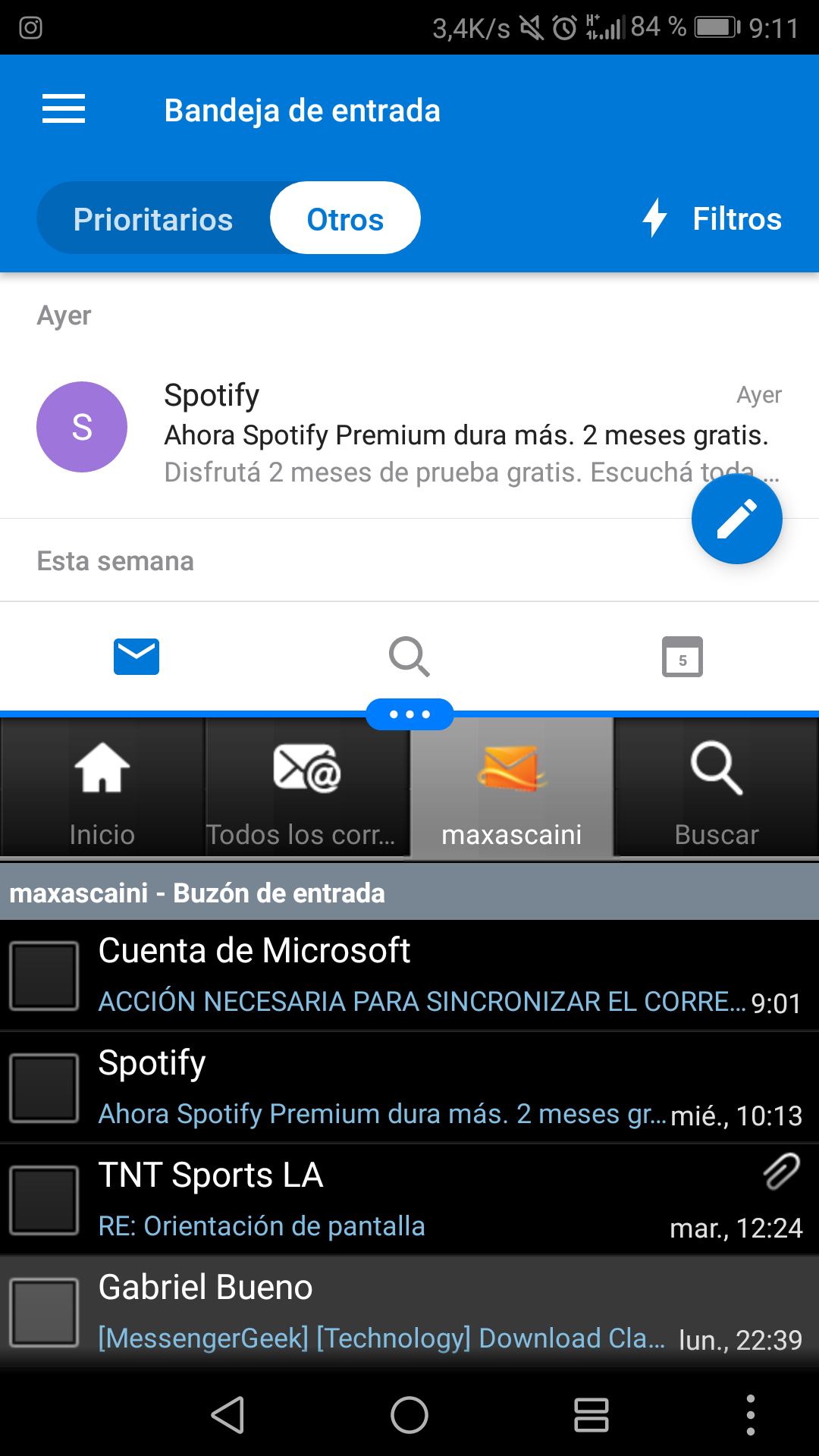Tick the checkbox for Cuenta de Microsoft

[x=44, y=976]
